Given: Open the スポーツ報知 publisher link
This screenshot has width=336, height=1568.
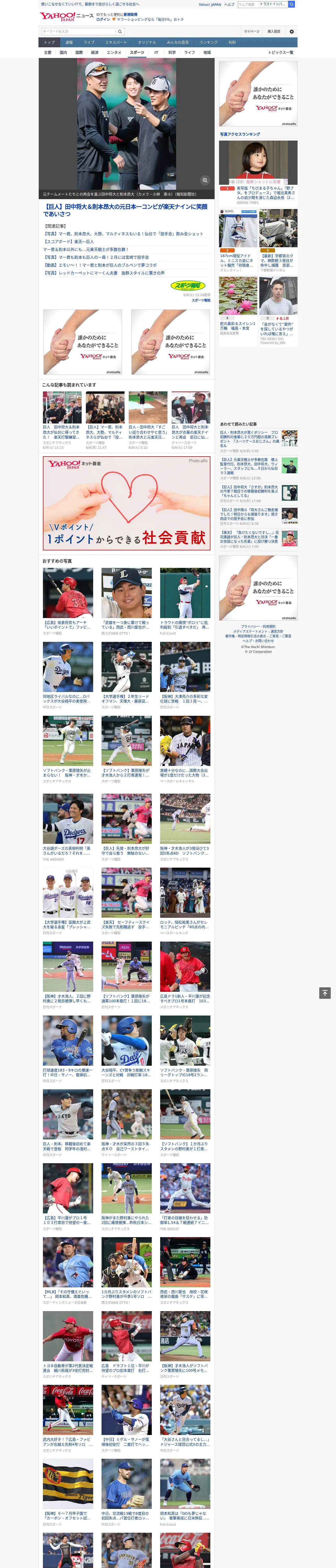Looking at the screenshot, I should click(x=201, y=300).
